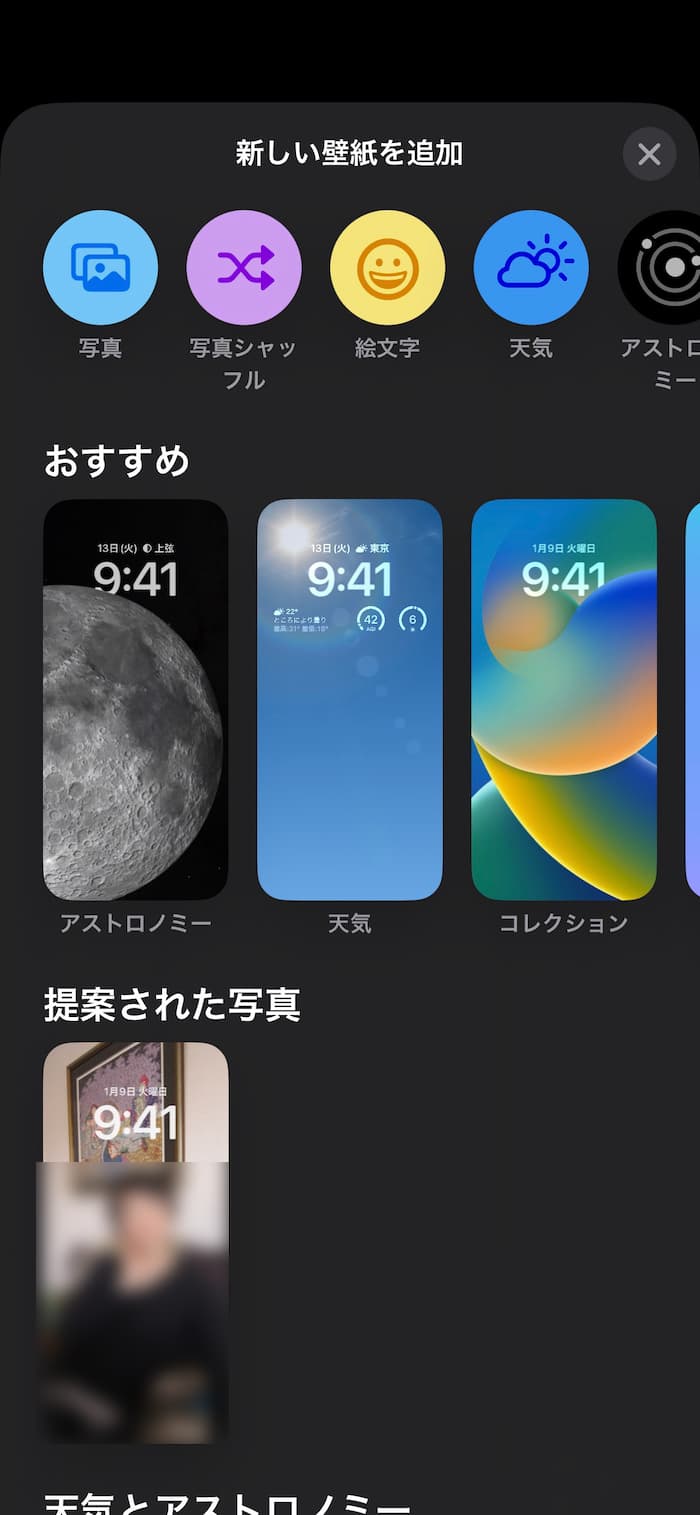Open the 天気 weather option in the top row
This screenshot has width=700, height=1515.
pos(531,267)
